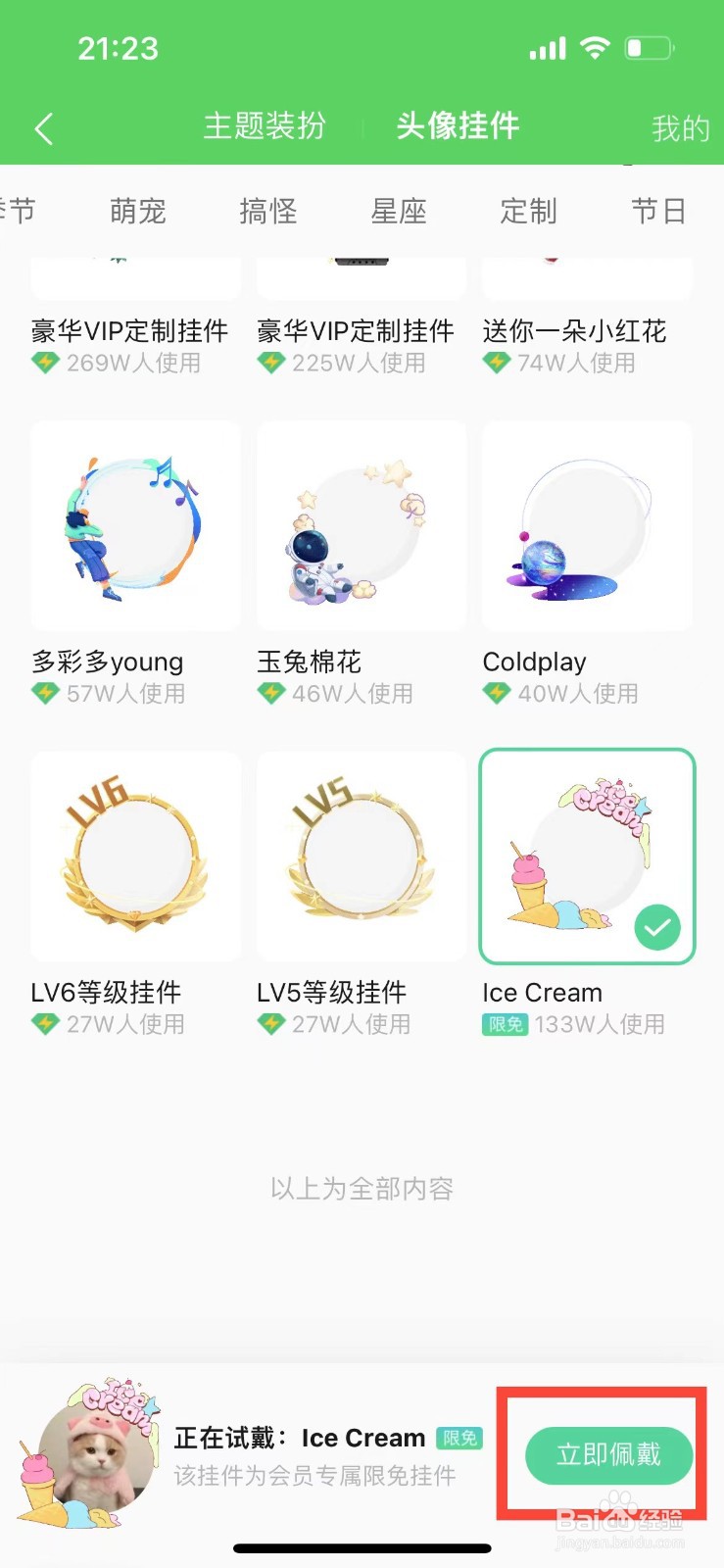Open the 星座 category
724x1568 pixels.
[398, 211]
